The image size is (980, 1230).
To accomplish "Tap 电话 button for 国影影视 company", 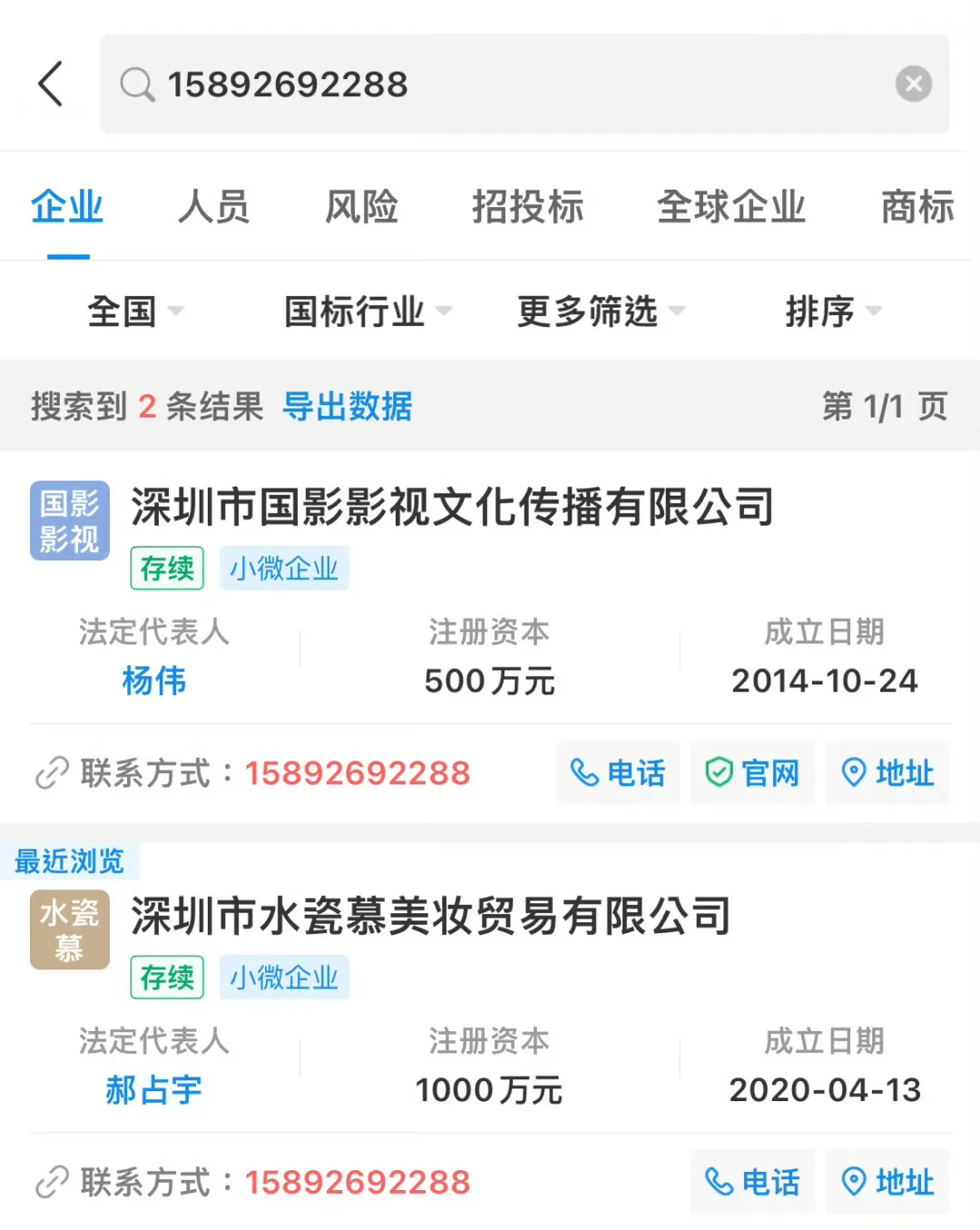I will pyautogui.click(x=618, y=773).
